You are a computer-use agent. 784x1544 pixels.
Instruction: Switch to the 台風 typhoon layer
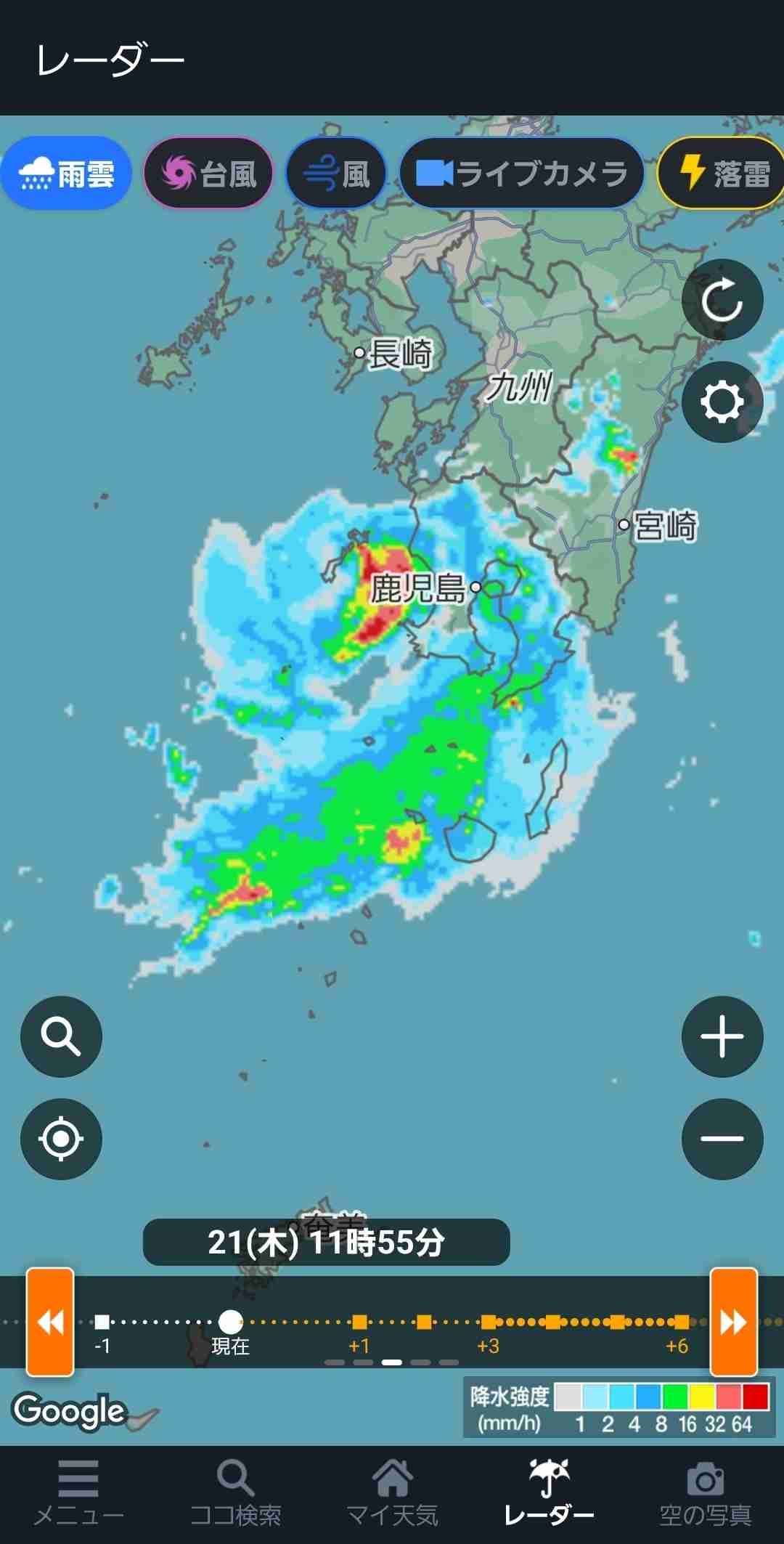click(208, 174)
